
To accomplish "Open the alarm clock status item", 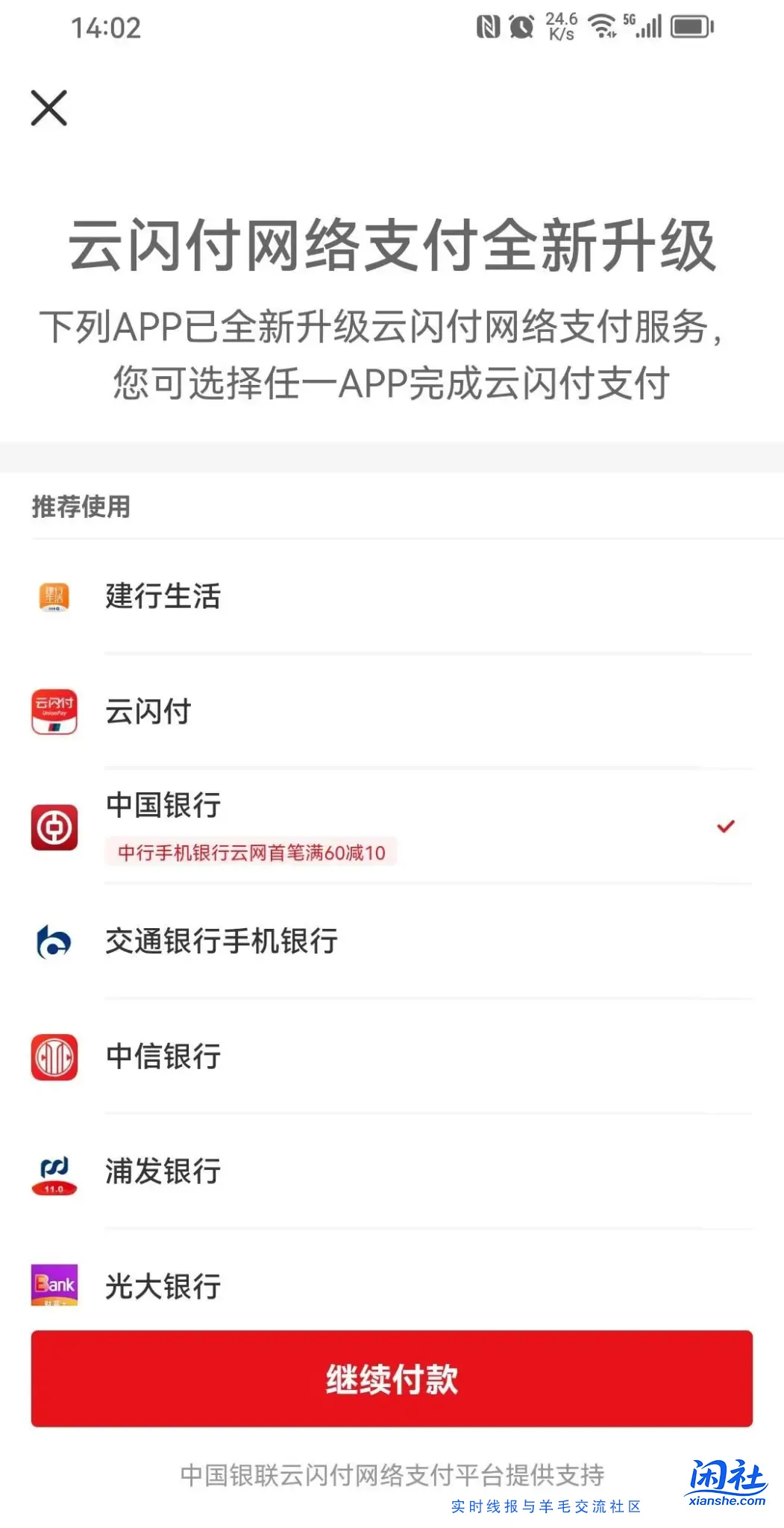I will pos(521,26).
